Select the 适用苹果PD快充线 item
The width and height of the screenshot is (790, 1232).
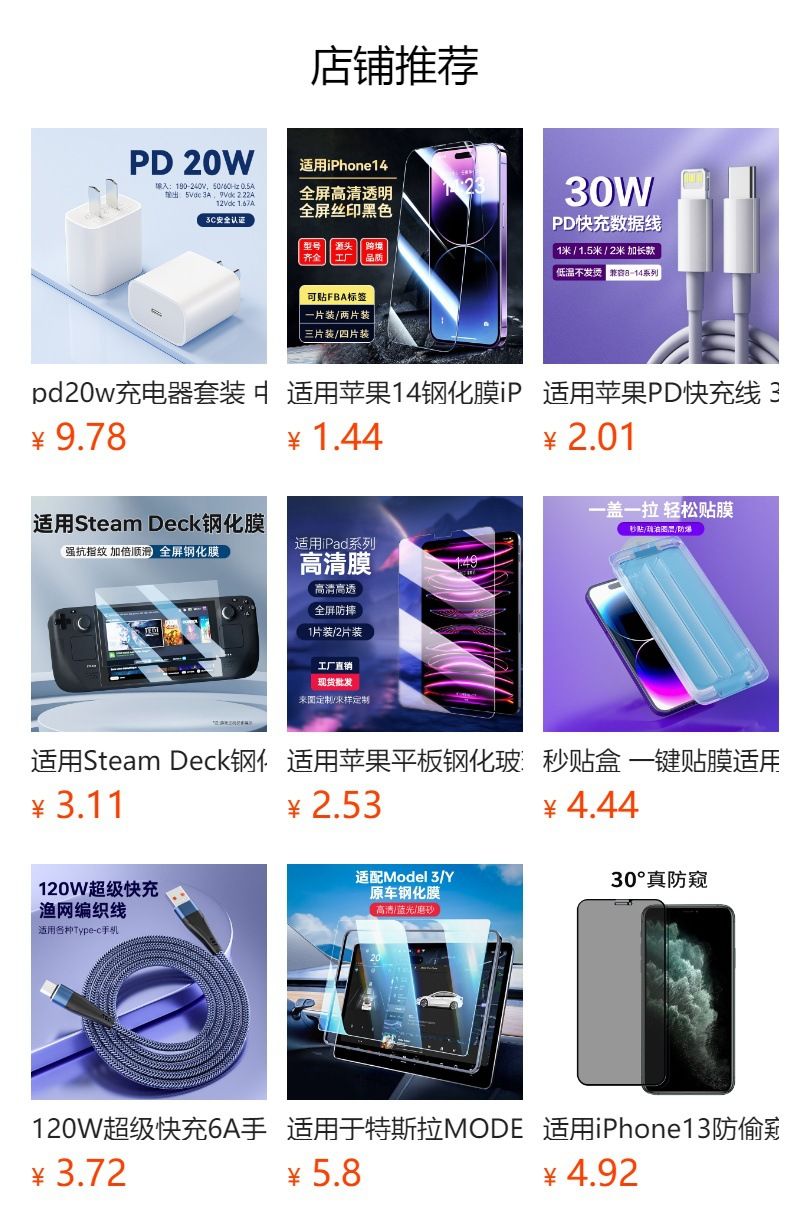point(661,246)
